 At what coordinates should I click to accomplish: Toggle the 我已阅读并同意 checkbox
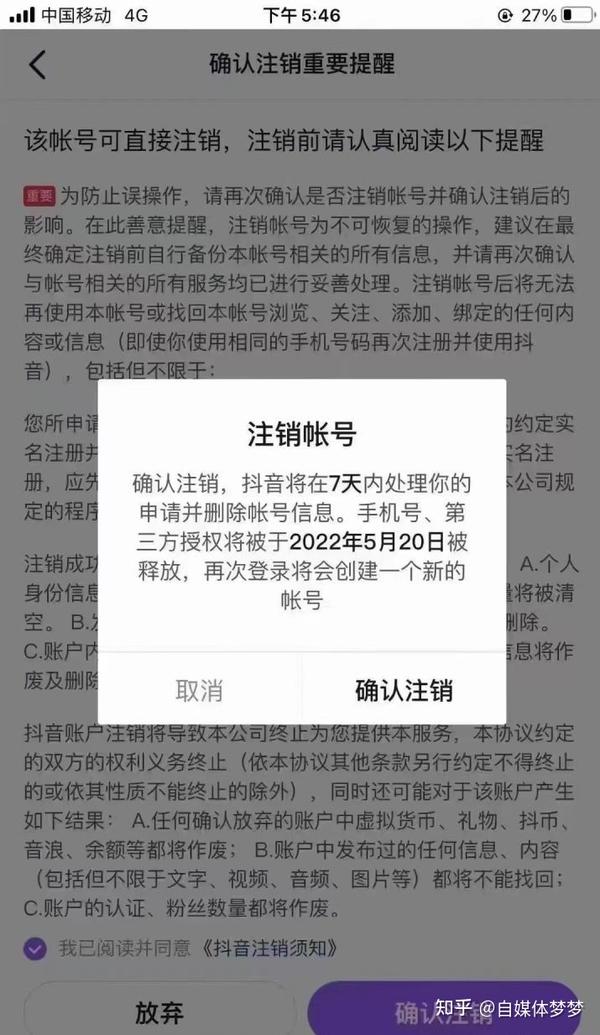[x=35, y=949]
